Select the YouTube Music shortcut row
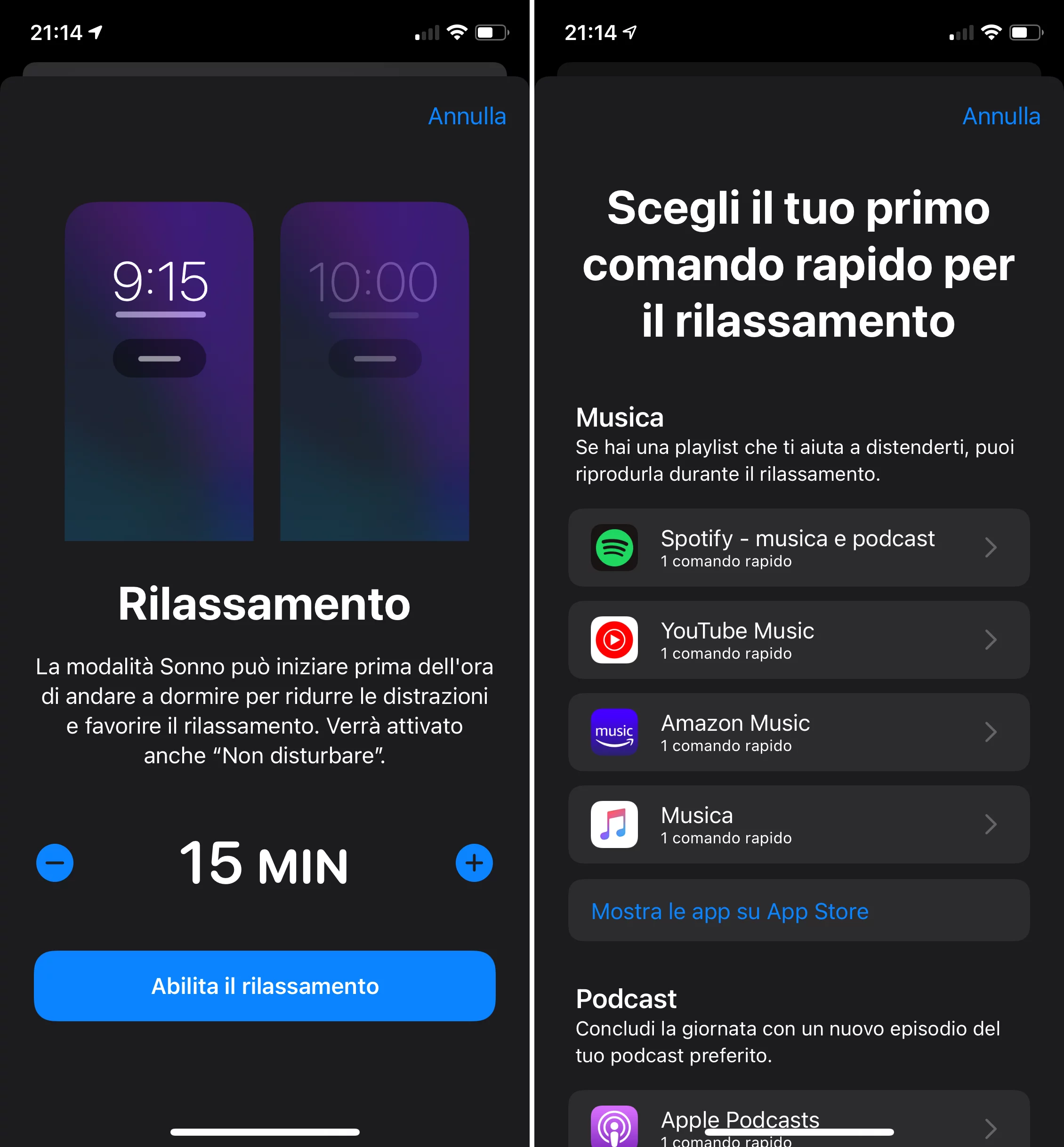Image resolution: width=1064 pixels, height=1147 pixels. pos(798,640)
